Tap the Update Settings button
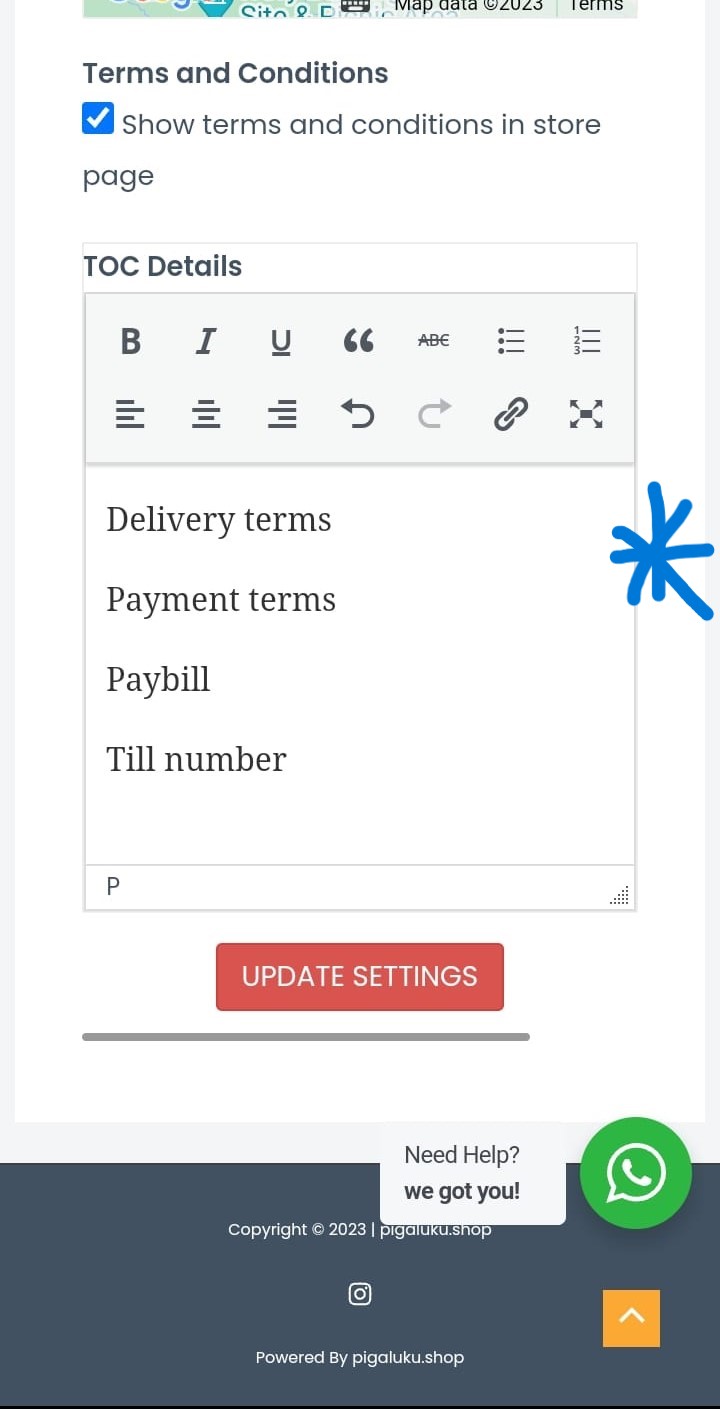Viewport: 720px width, 1409px height. click(360, 977)
